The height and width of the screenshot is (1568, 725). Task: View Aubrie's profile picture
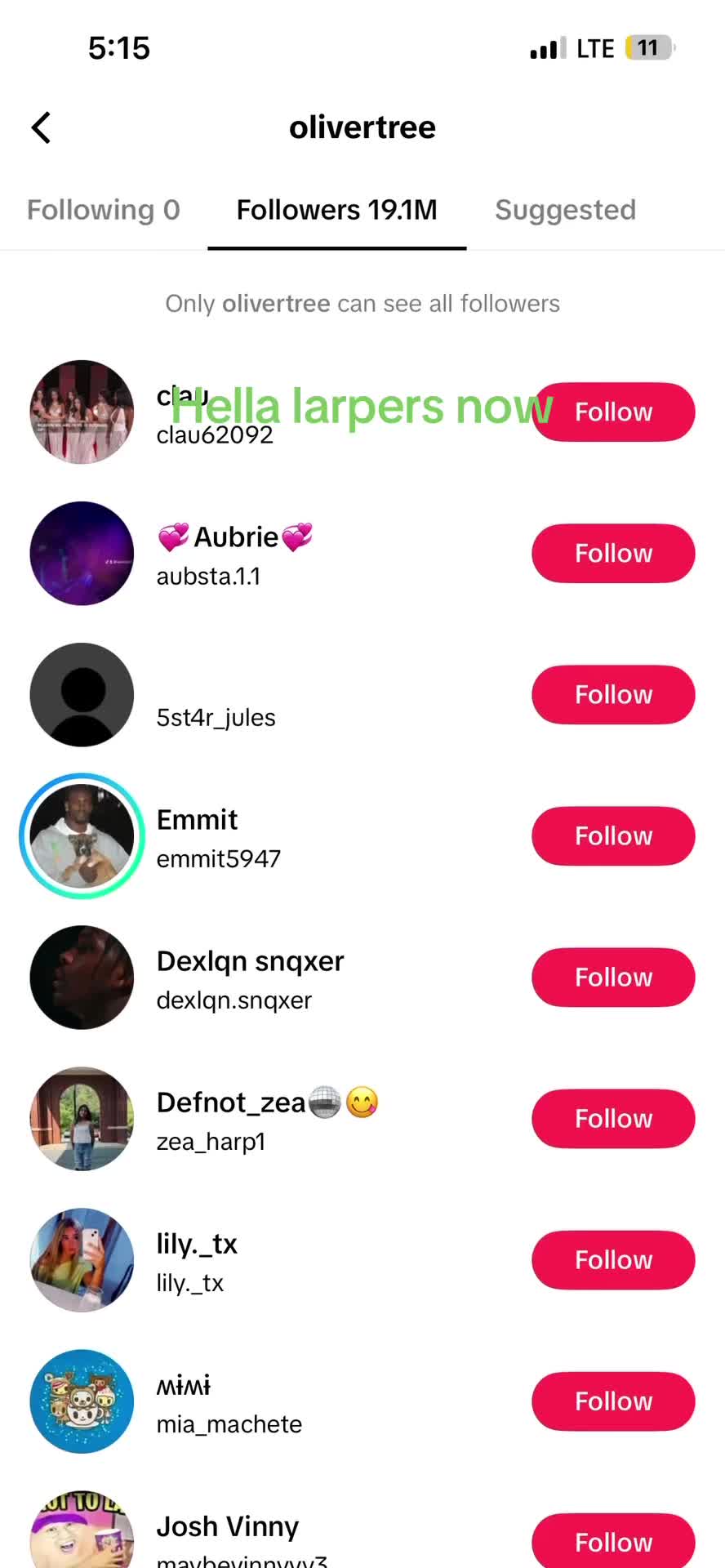(x=82, y=553)
